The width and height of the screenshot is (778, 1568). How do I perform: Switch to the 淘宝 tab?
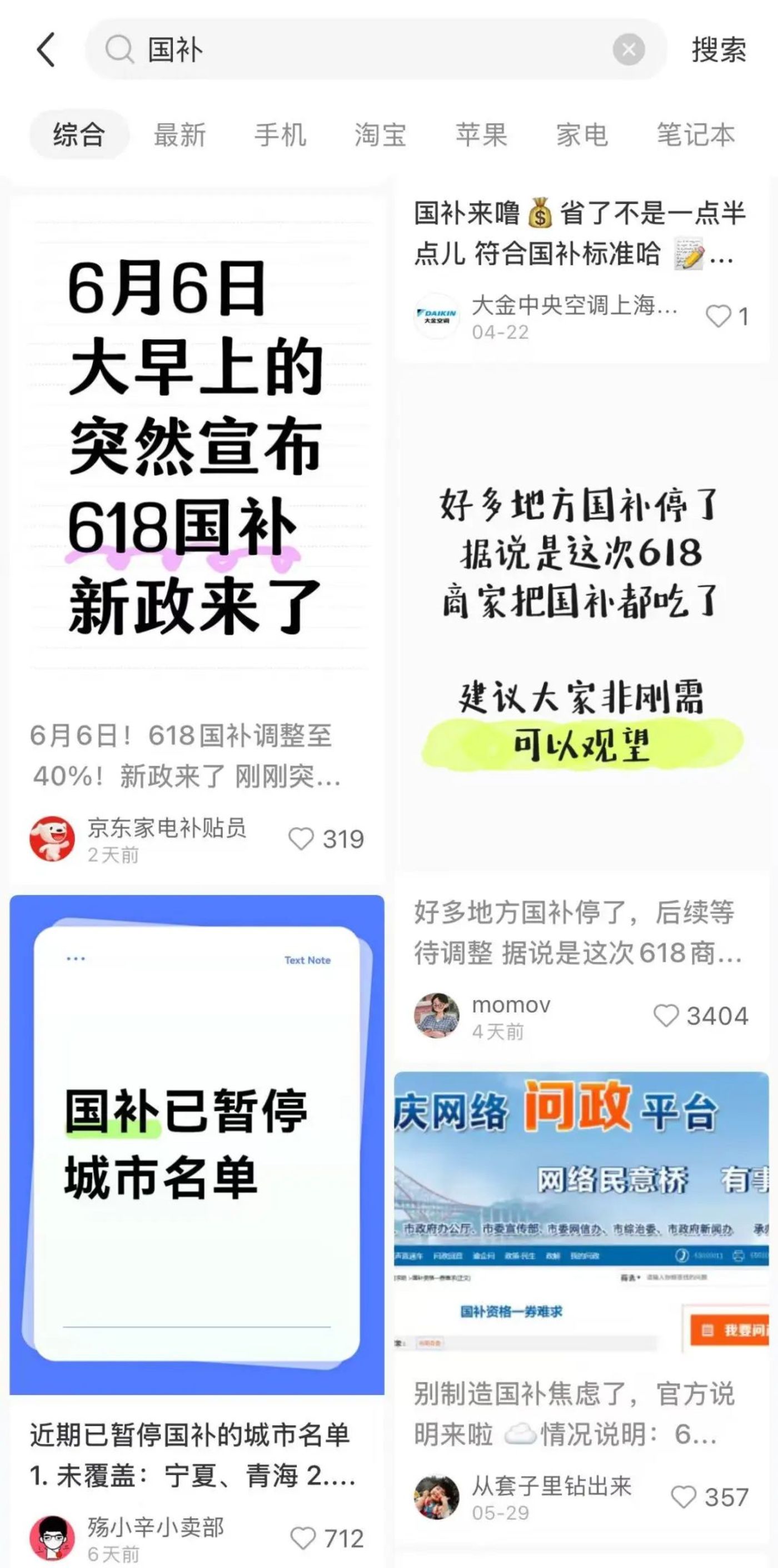(x=380, y=135)
